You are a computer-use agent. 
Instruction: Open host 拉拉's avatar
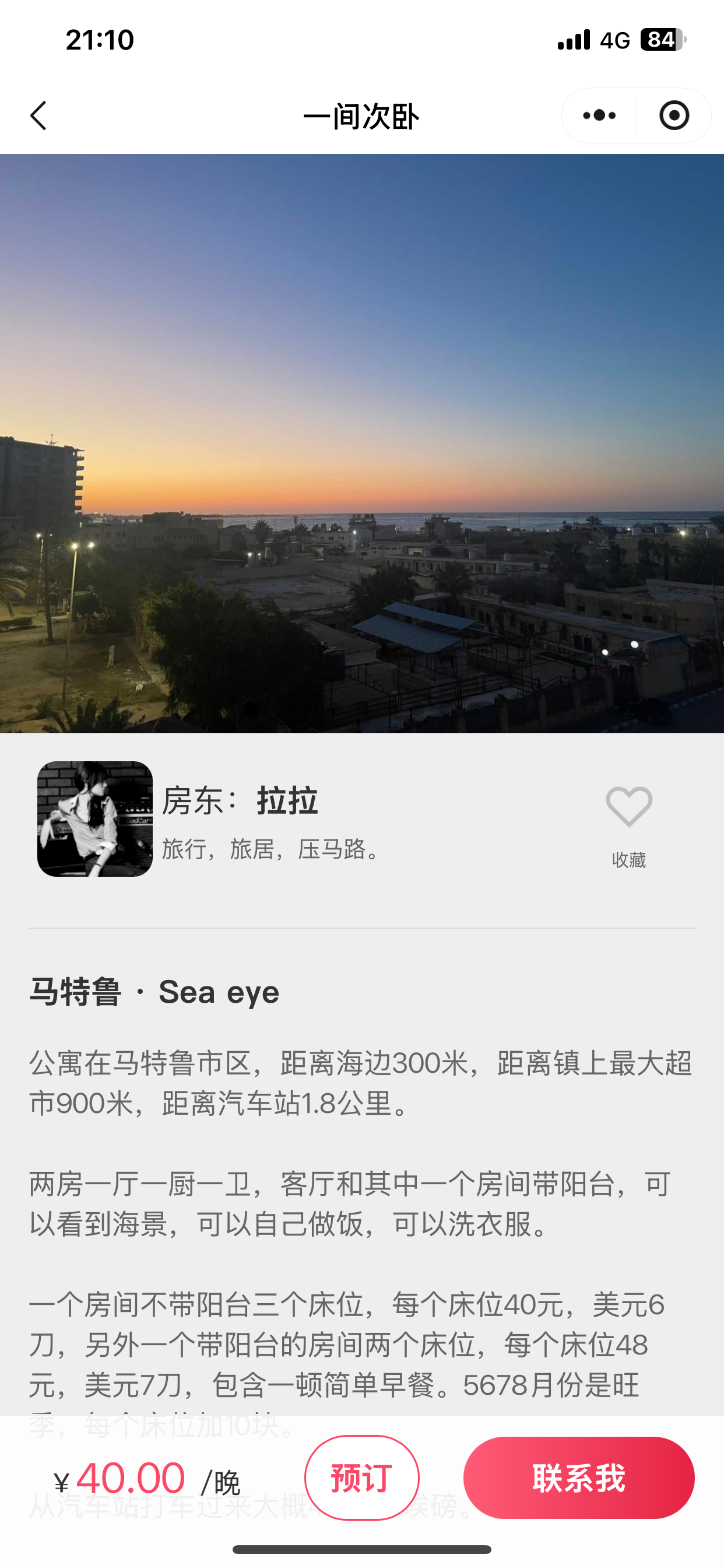(x=95, y=818)
